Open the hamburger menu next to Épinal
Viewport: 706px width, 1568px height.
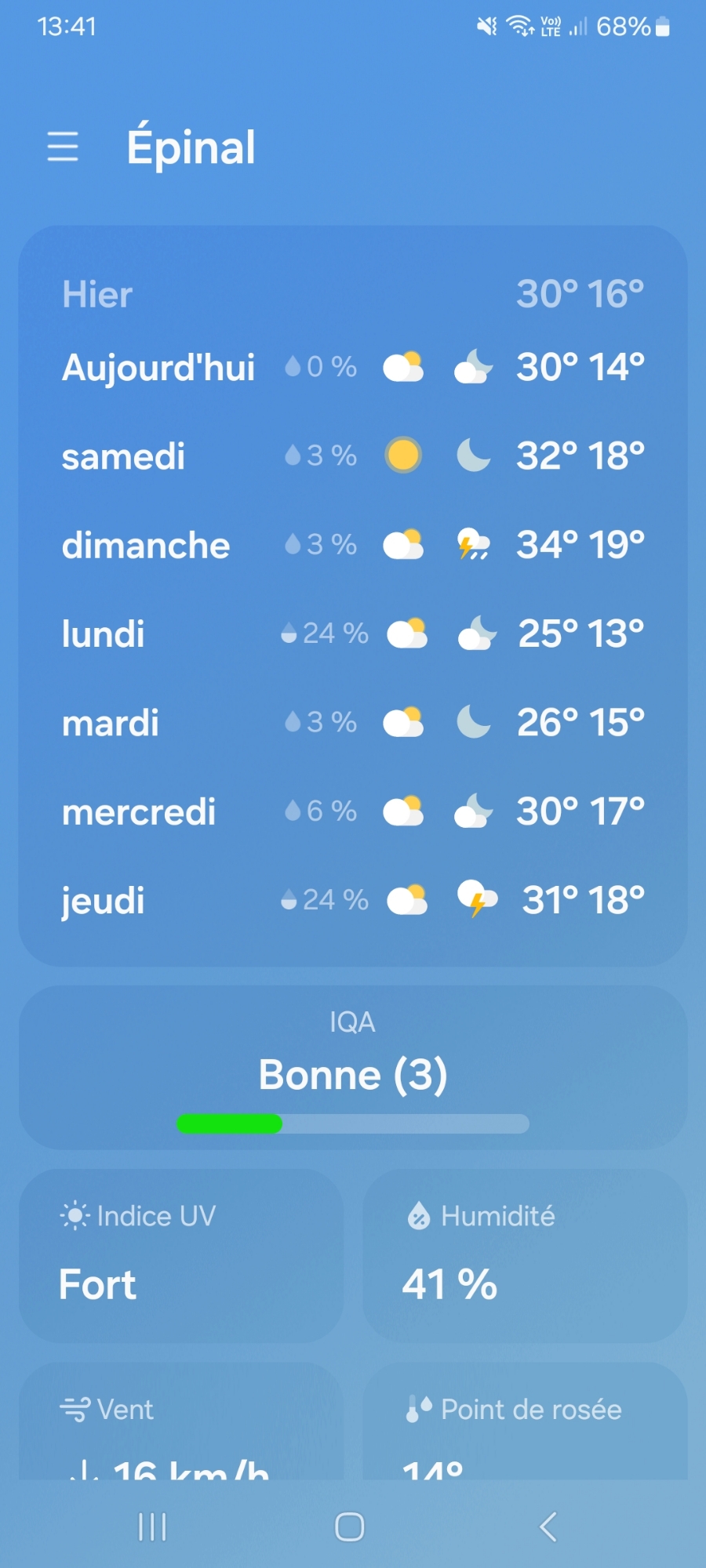point(63,147)
